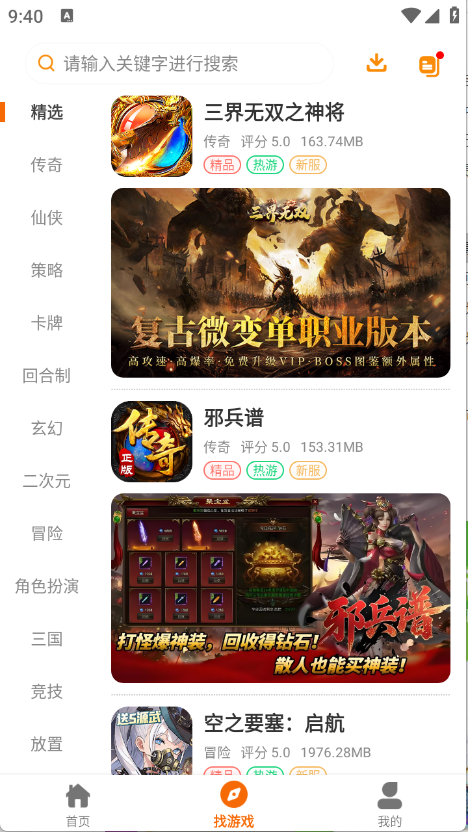Open the messages icon with red dot
Screen dimensions: 468x832
coord(430,64)
